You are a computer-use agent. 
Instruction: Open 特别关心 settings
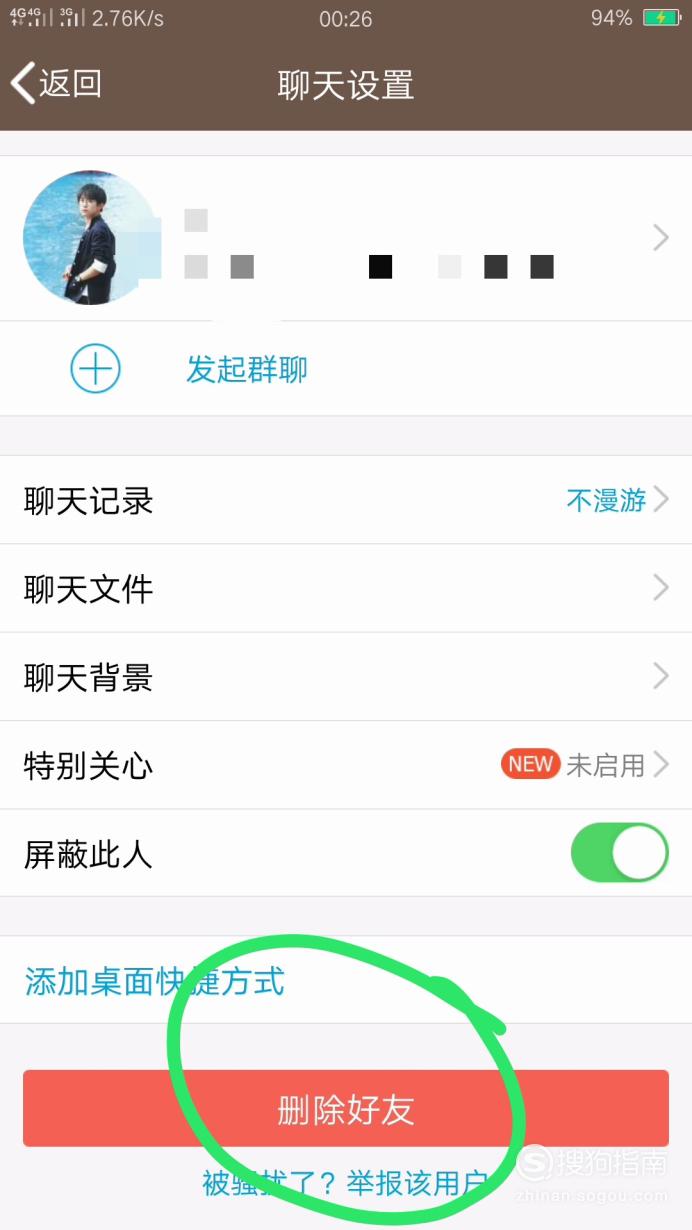point(346,765)
